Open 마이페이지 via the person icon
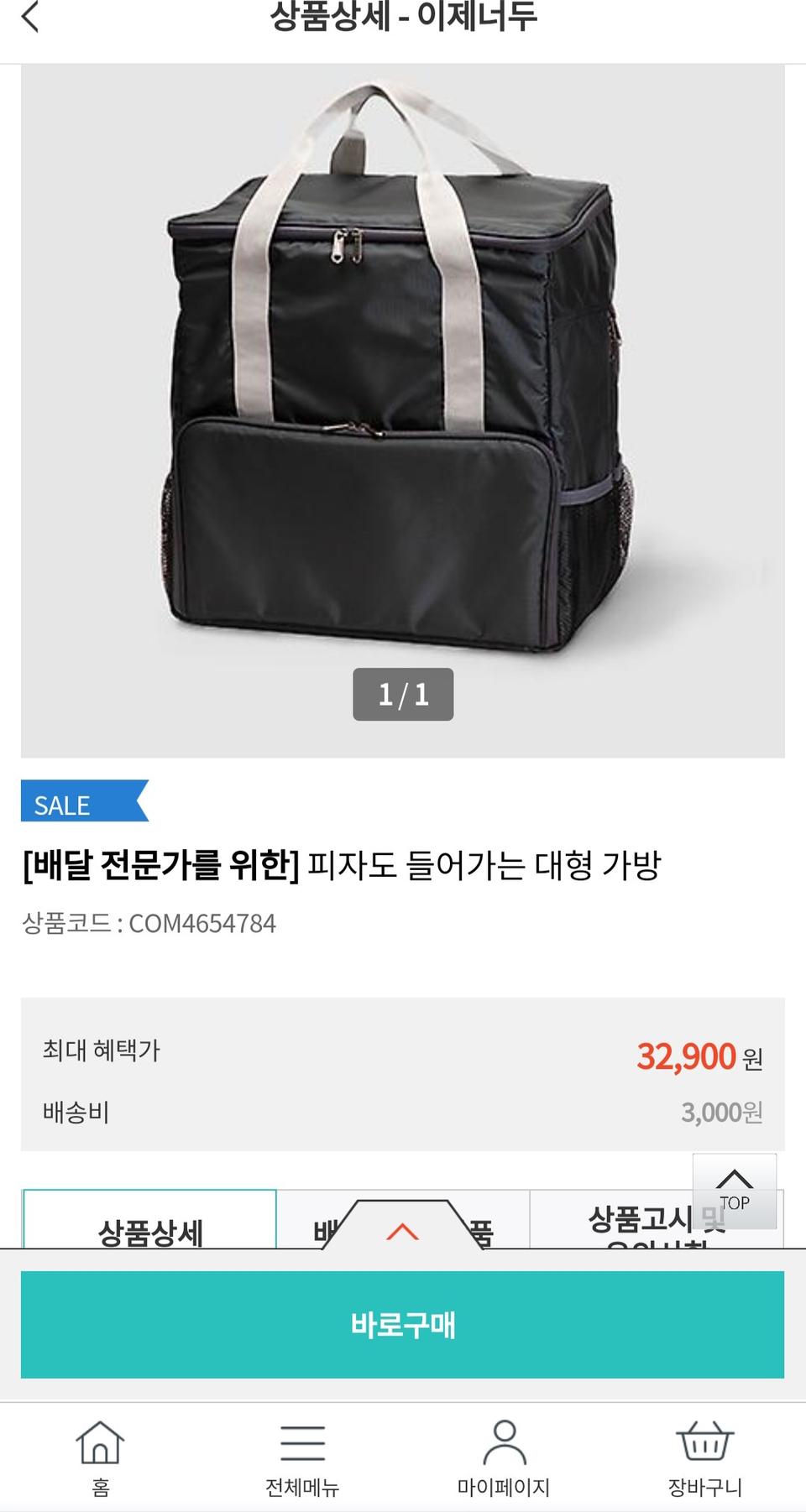The width and height of the screenshot is (806, 1512). click(504, 1442)
